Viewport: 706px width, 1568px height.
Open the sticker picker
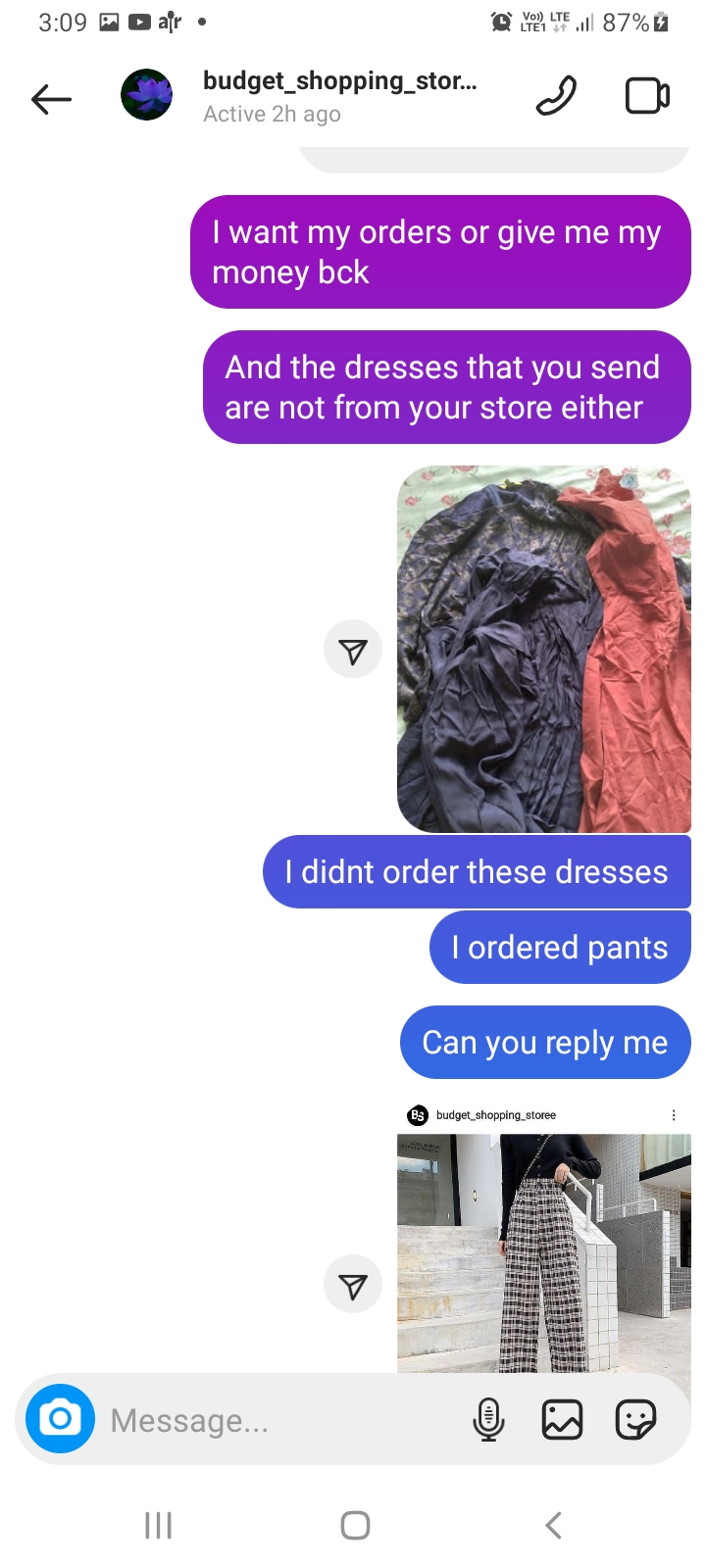pos(635,1419)
